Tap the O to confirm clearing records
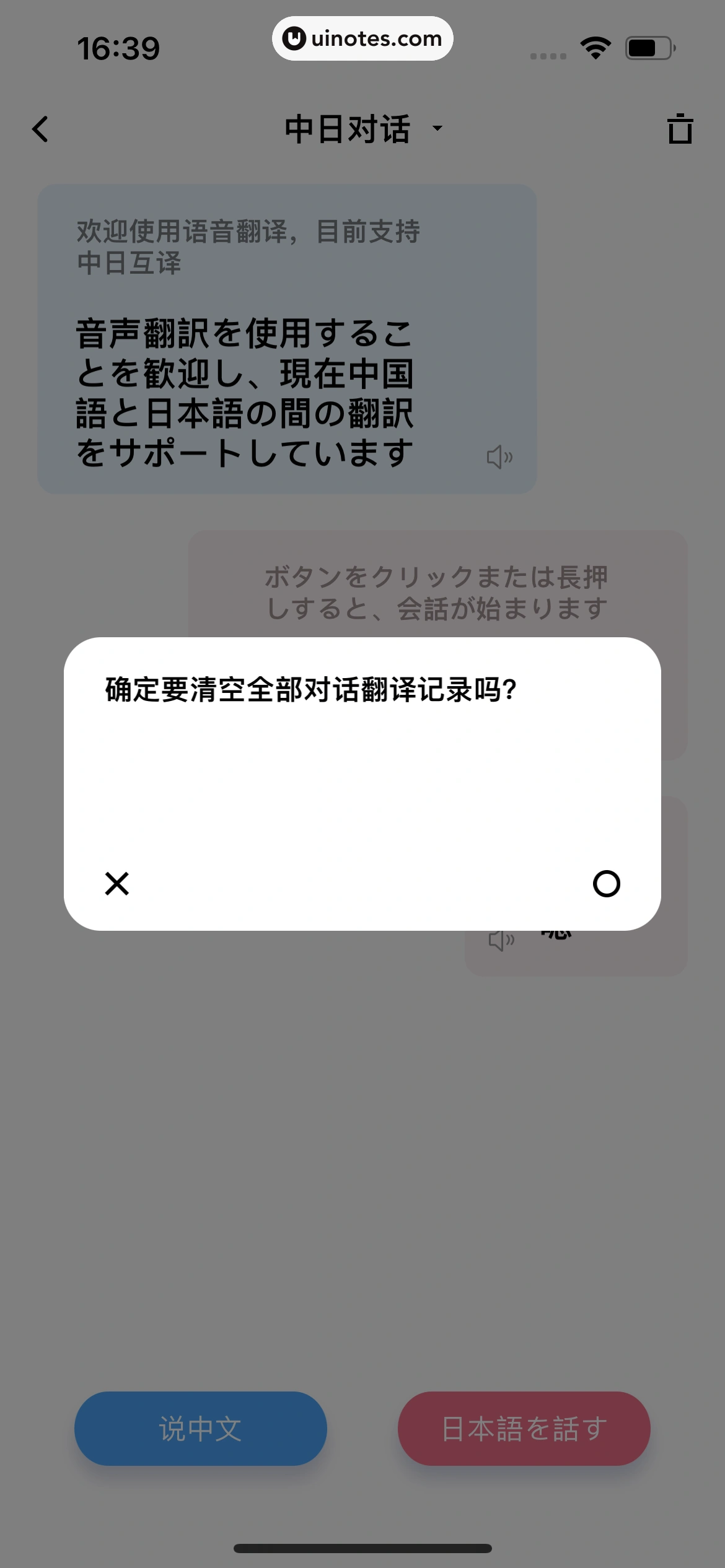725x1568 pixels. [605, 884]
